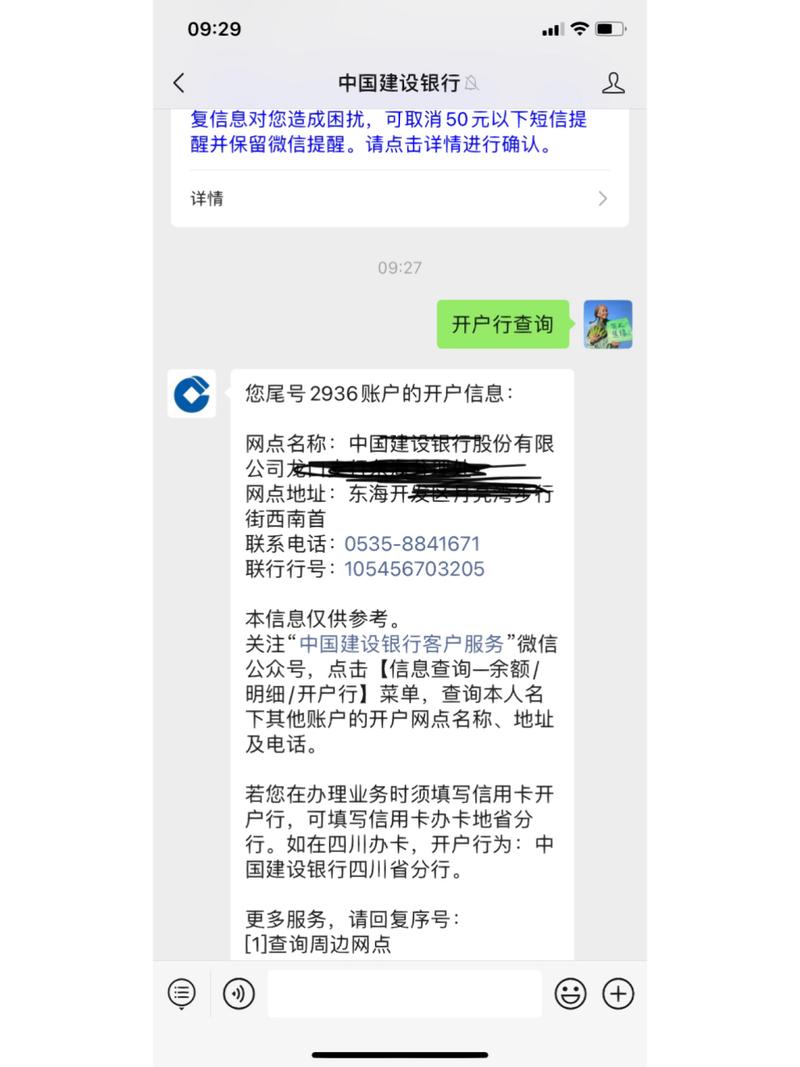Go back to the chat list
Screen dimensions: 800x1067
tap(179, 83)
